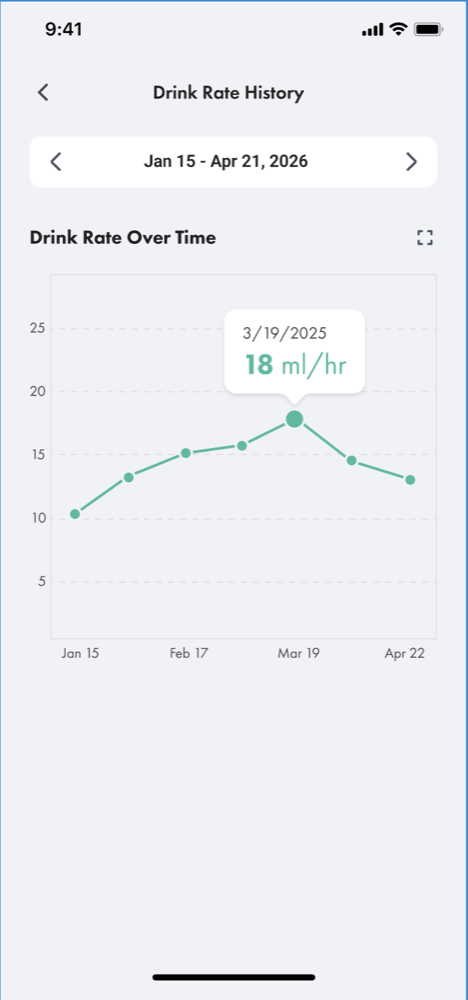Select the Apr 22 data point on the chart
Viewport: 468px width, 1000px height.
(x=410, y=480)
